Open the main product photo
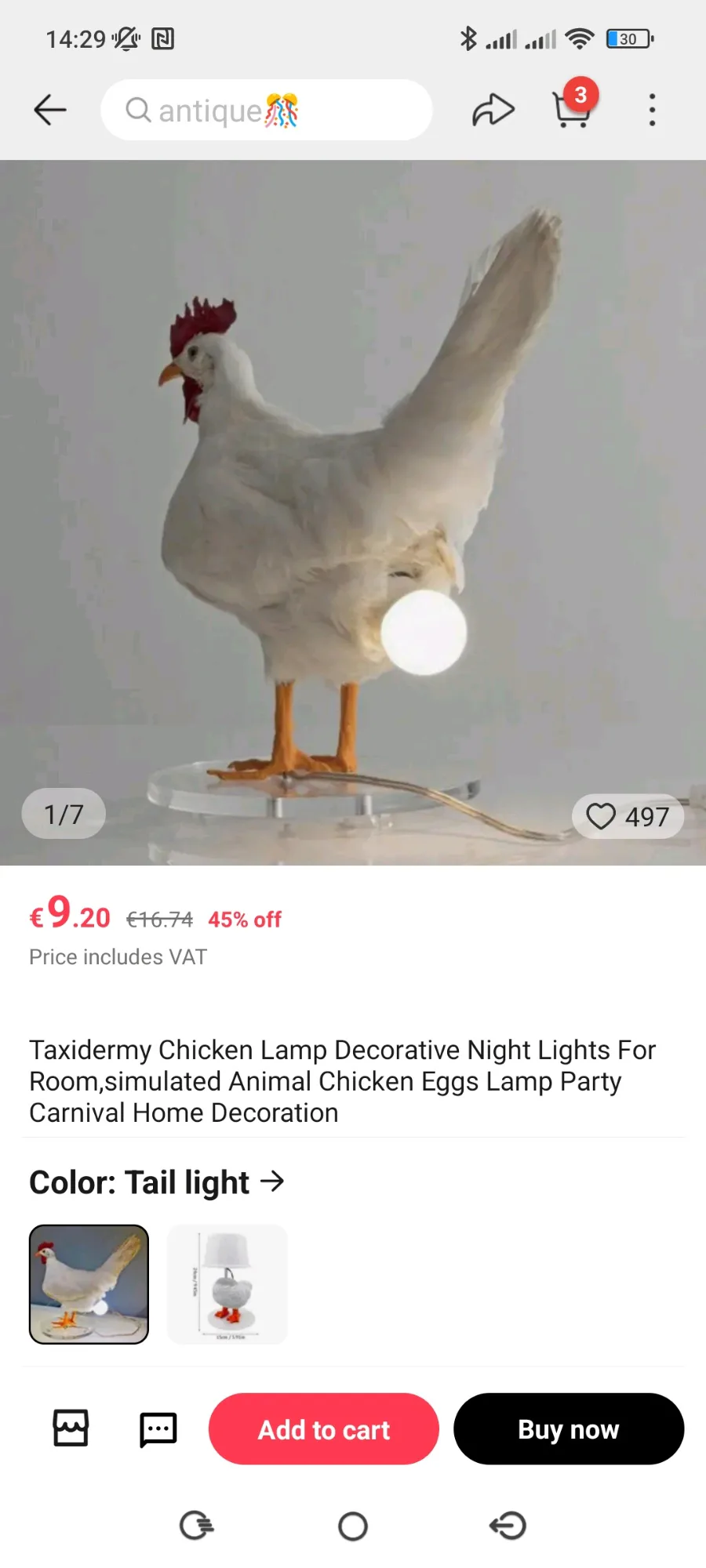Image resolution: width=706 pixels, height=1568 pixels. click(x=353, y=510)
